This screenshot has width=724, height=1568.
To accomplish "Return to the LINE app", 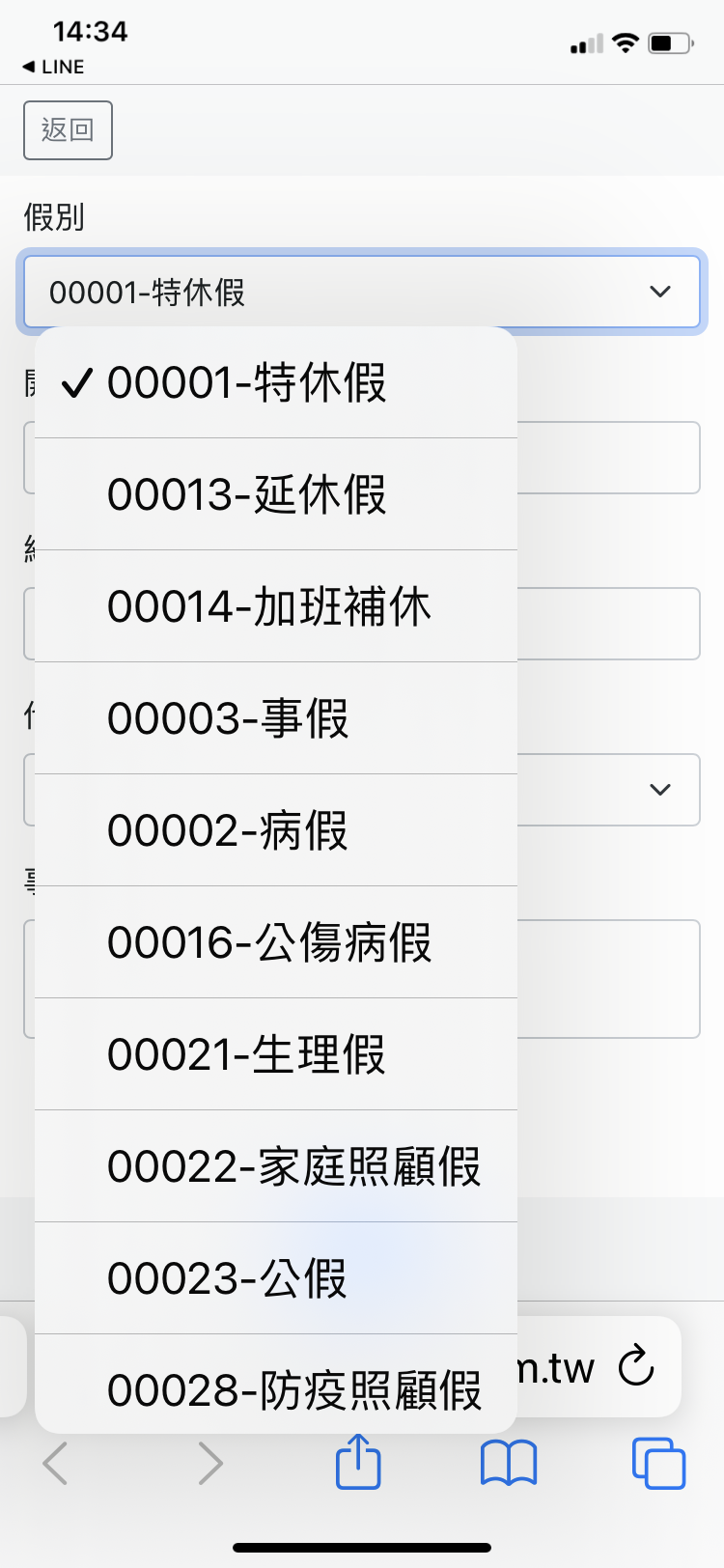I will [54, 67].
